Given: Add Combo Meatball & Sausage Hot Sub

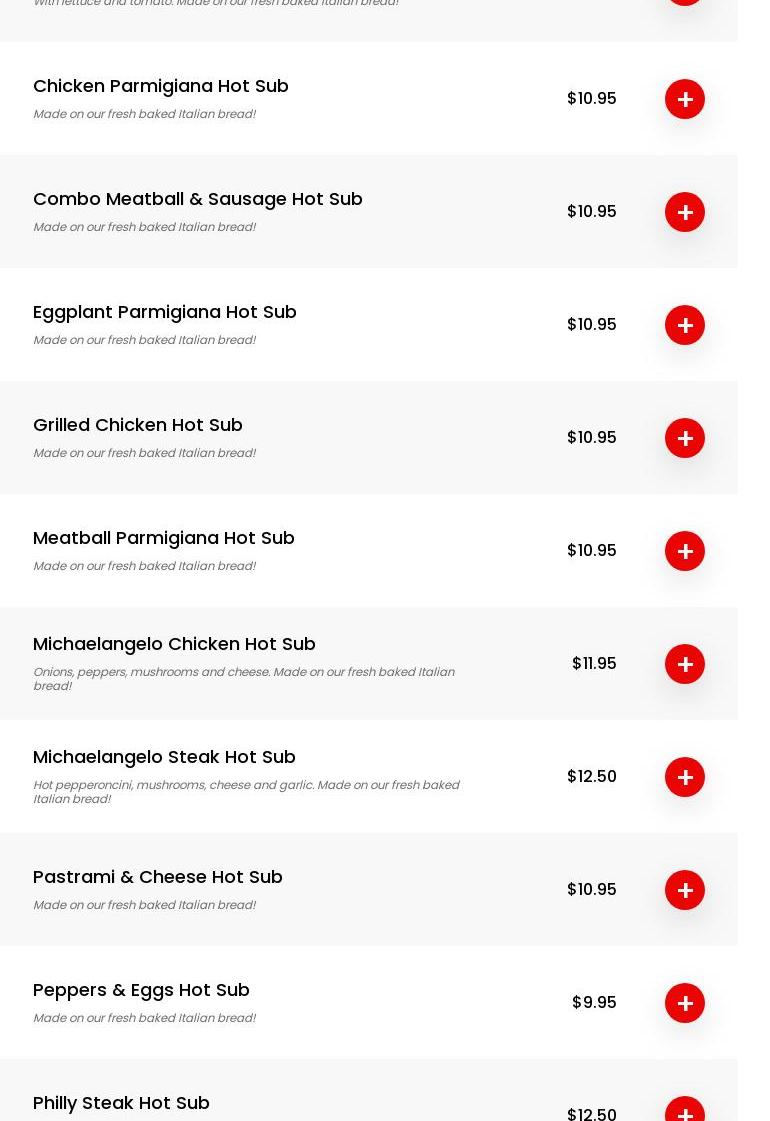Looking at the screenshot, I should click(685, 212).
